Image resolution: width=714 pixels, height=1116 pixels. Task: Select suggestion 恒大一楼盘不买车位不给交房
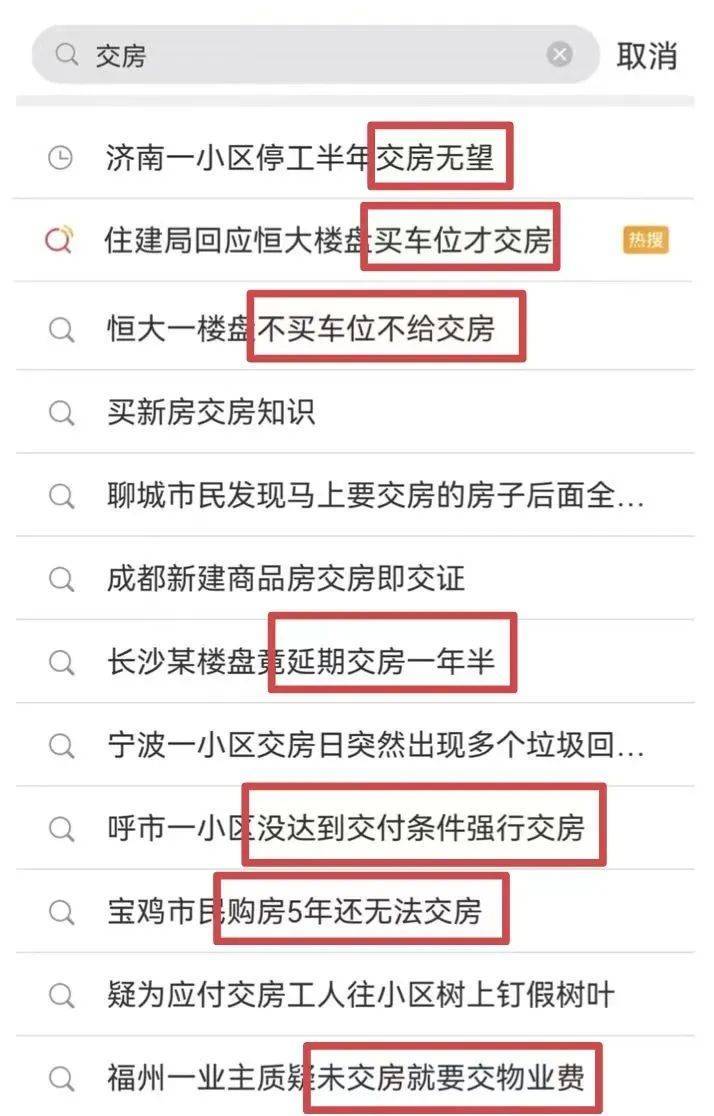(300, 328)
